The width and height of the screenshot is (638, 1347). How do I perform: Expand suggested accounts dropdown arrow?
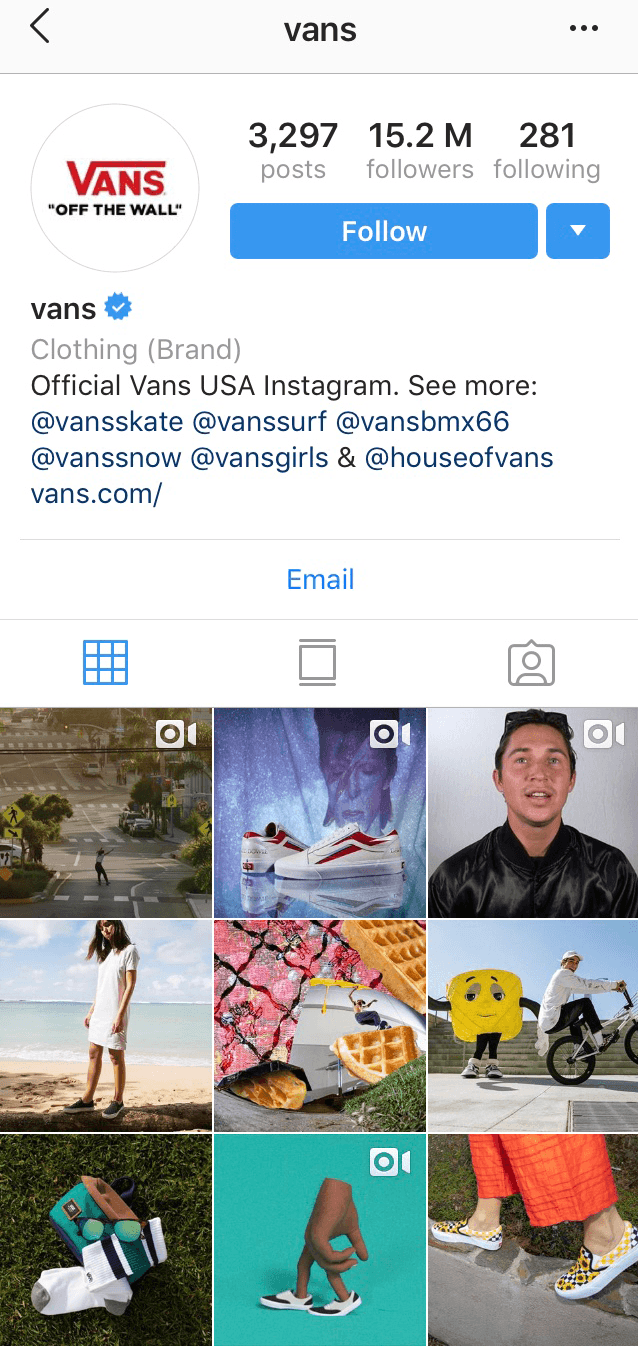point(578,231)
